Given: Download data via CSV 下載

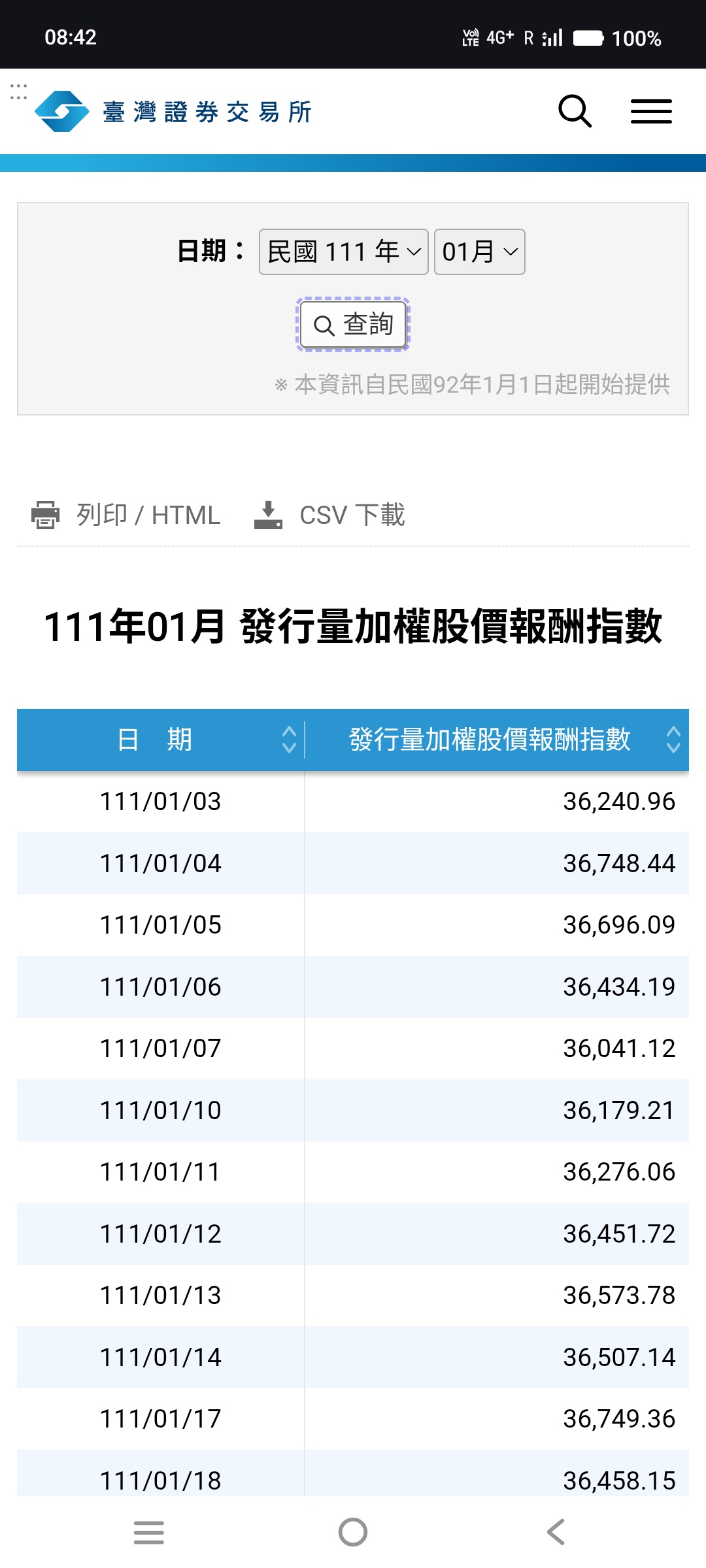Looking at the screenshot, I should (x=330, y=515).
